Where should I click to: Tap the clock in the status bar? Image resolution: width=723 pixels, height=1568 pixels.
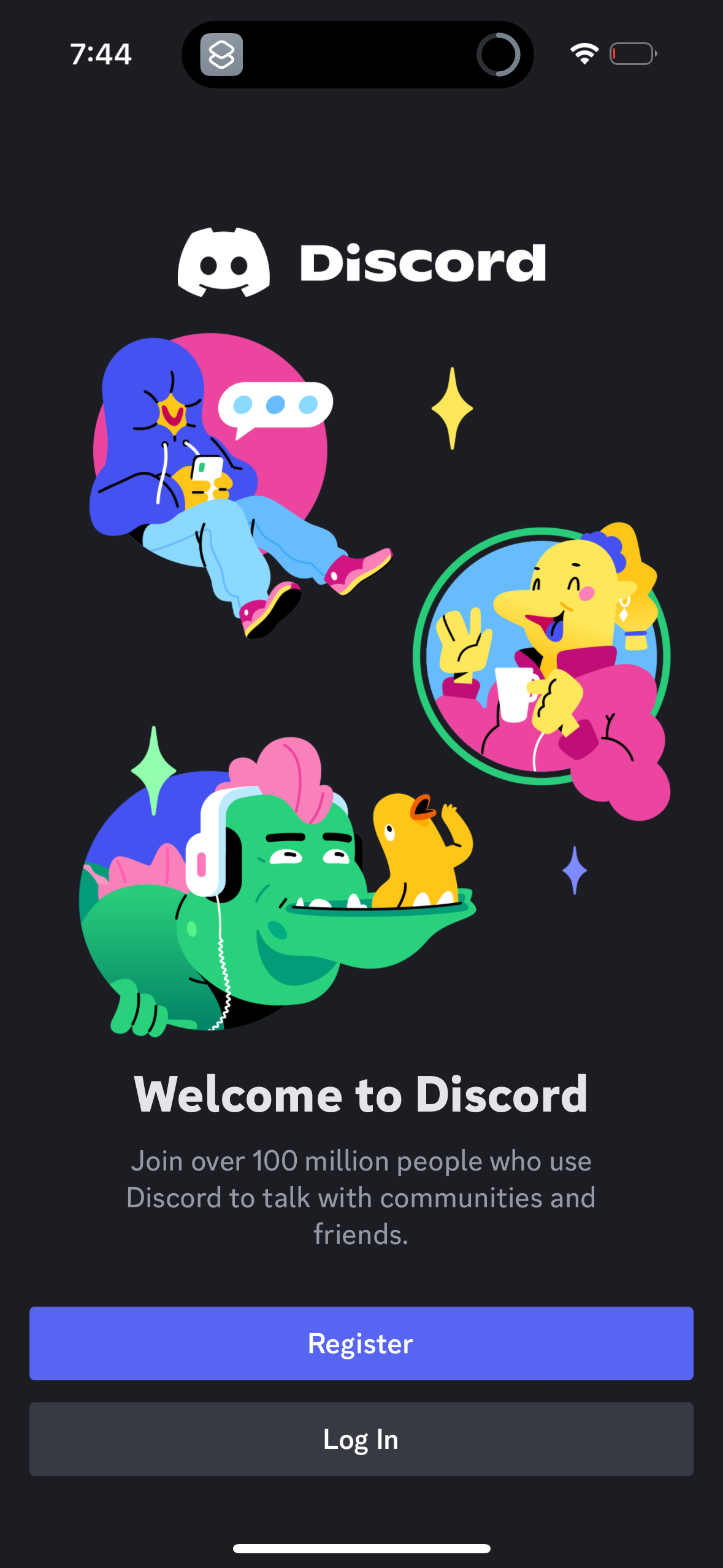(x=101, y=54)
